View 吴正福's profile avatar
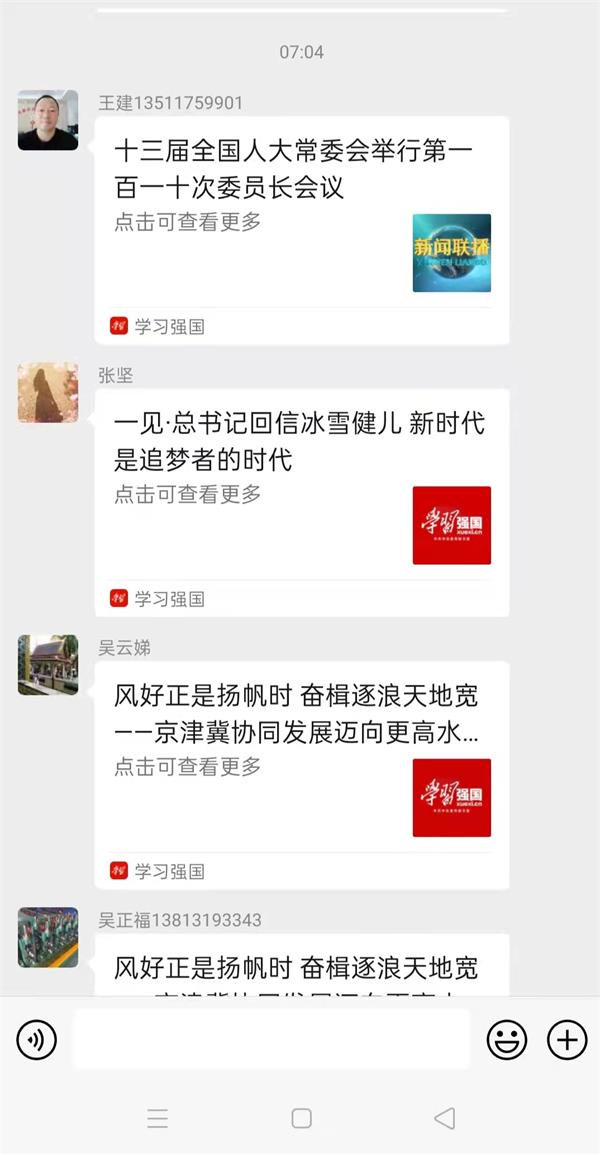This screenshot has height=1155, width=600. pyautogui.click(x=48, y=937)
